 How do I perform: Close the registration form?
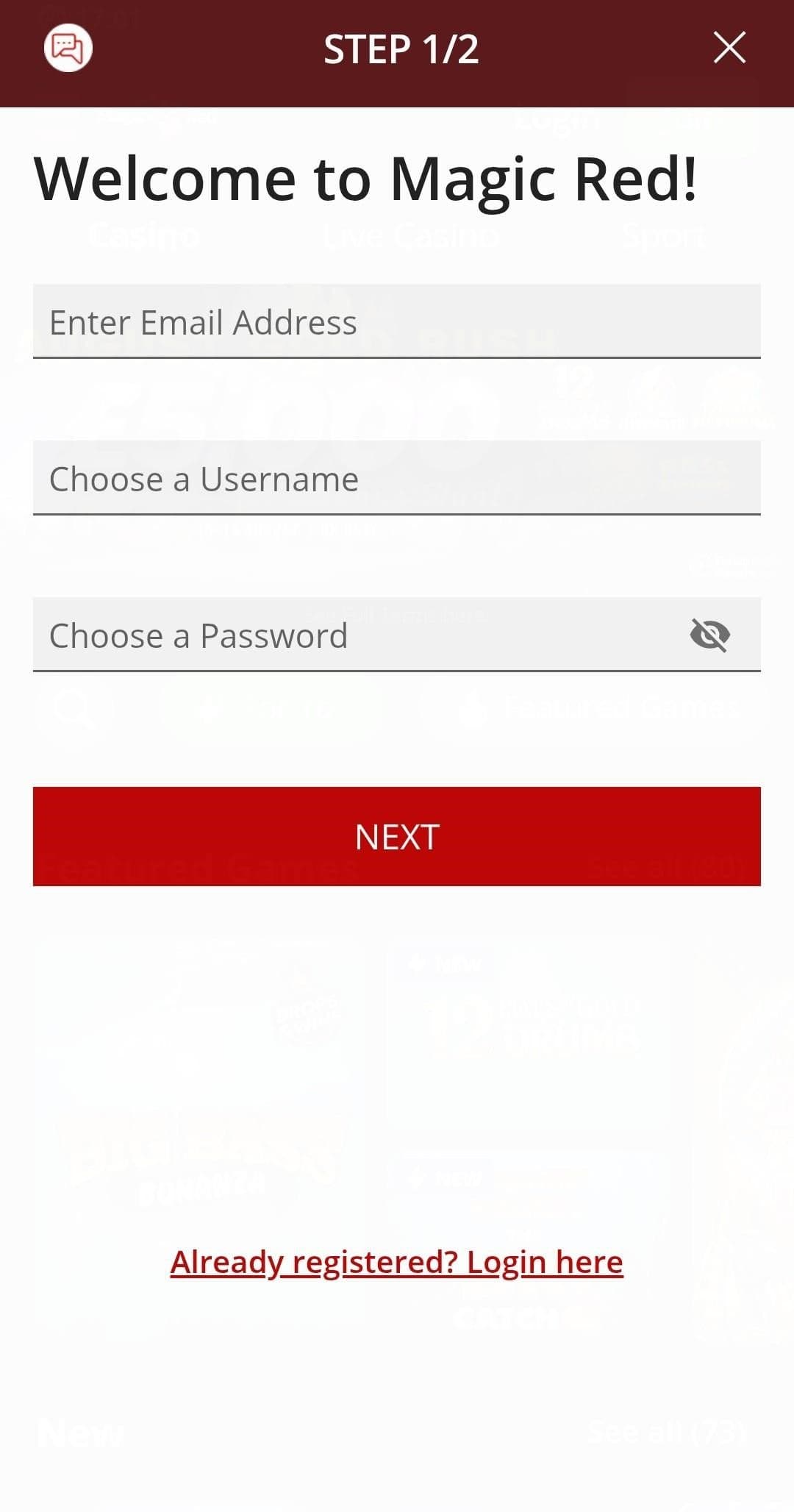point(729,48)
